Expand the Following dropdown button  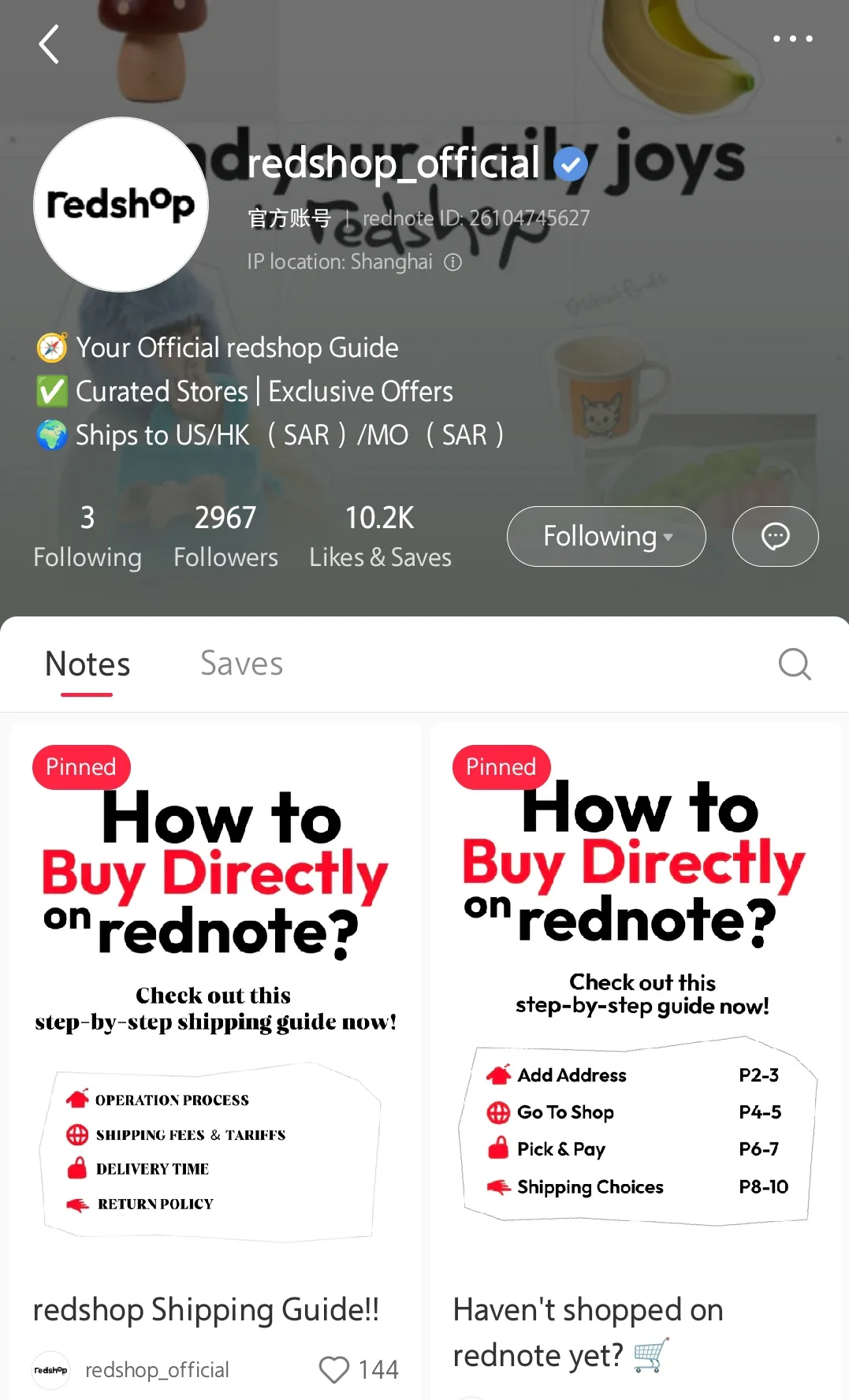(x=606, y=537)
